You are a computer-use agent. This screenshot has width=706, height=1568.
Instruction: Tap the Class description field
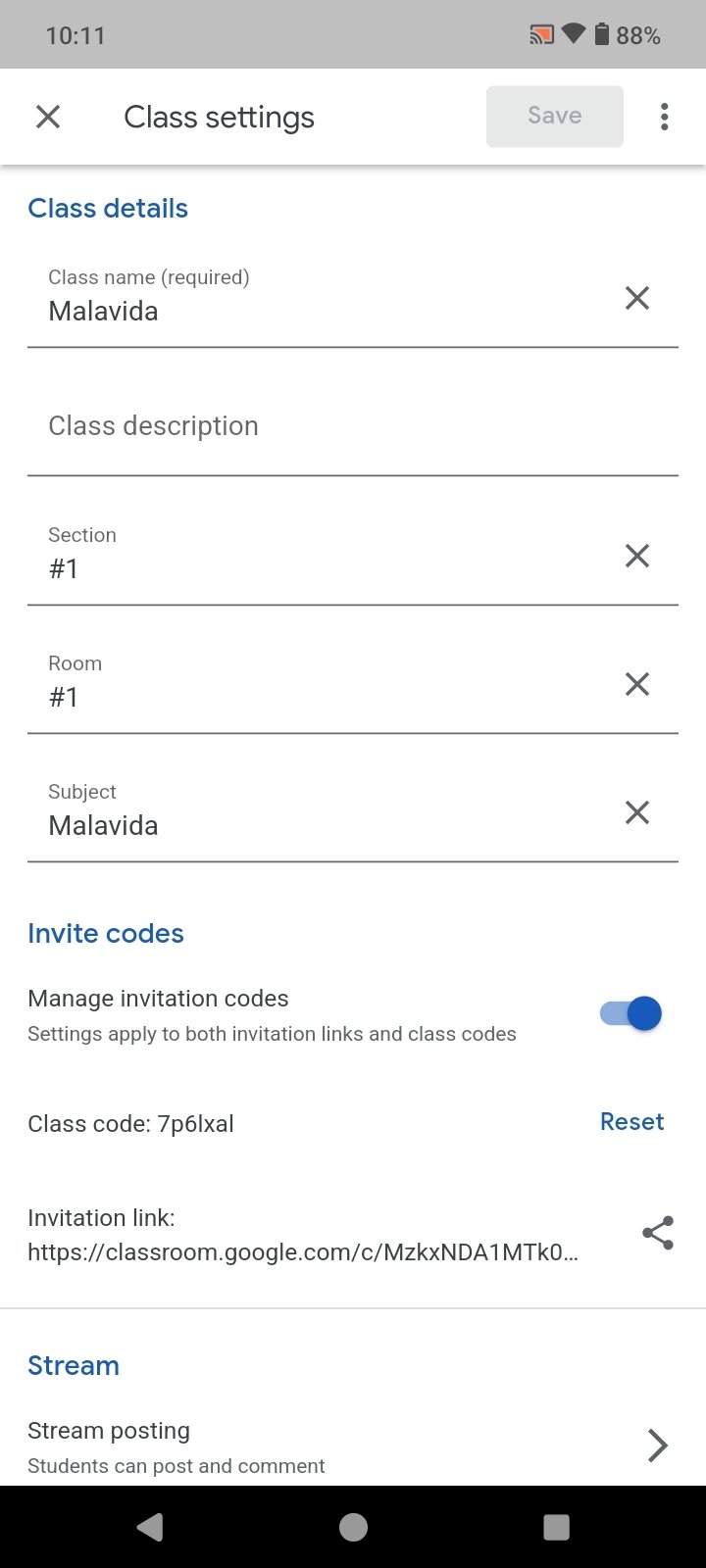tap(333, 426)
